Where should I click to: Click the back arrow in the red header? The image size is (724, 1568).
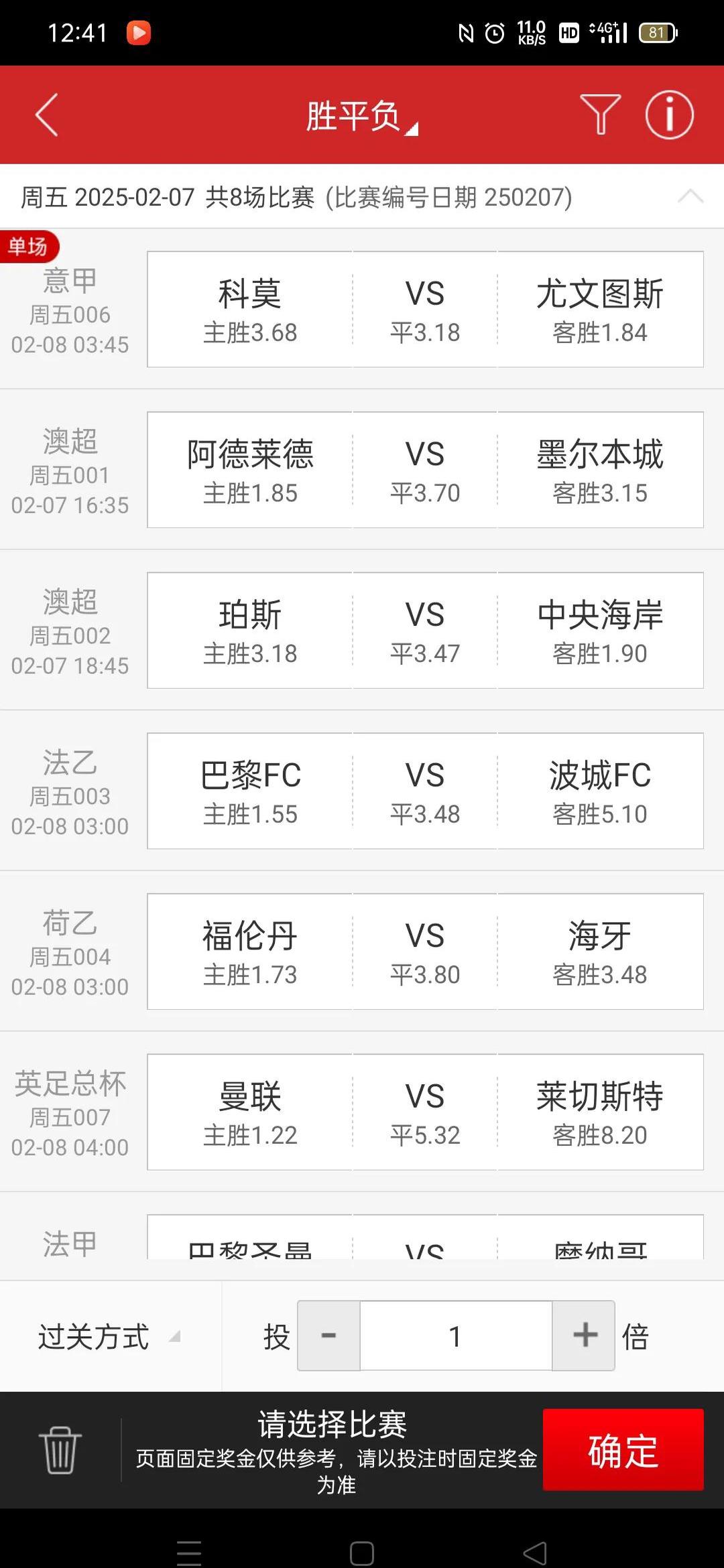[45, 115]
